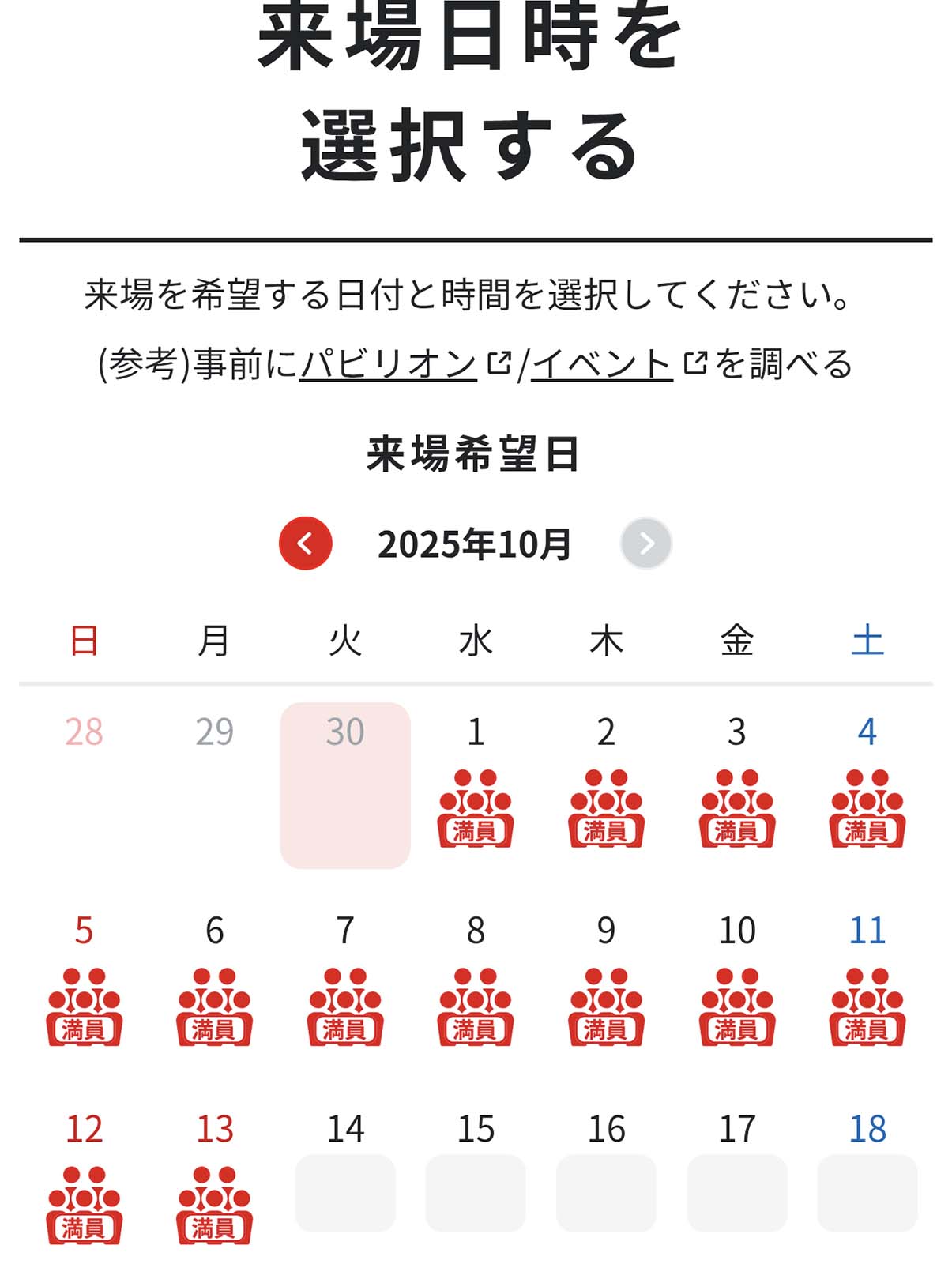The image size is (952, 1264).
Task: Open the パビリオン link
Action: pyautogui.click(x=389, y=364)
